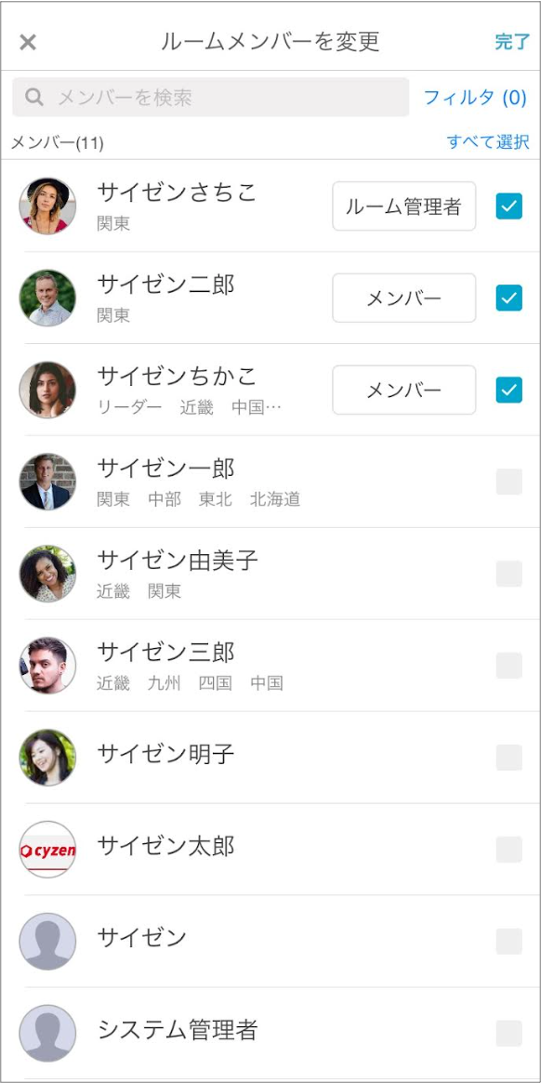Uncheck サイゼンさちこ's checkbox

(509, 206)
